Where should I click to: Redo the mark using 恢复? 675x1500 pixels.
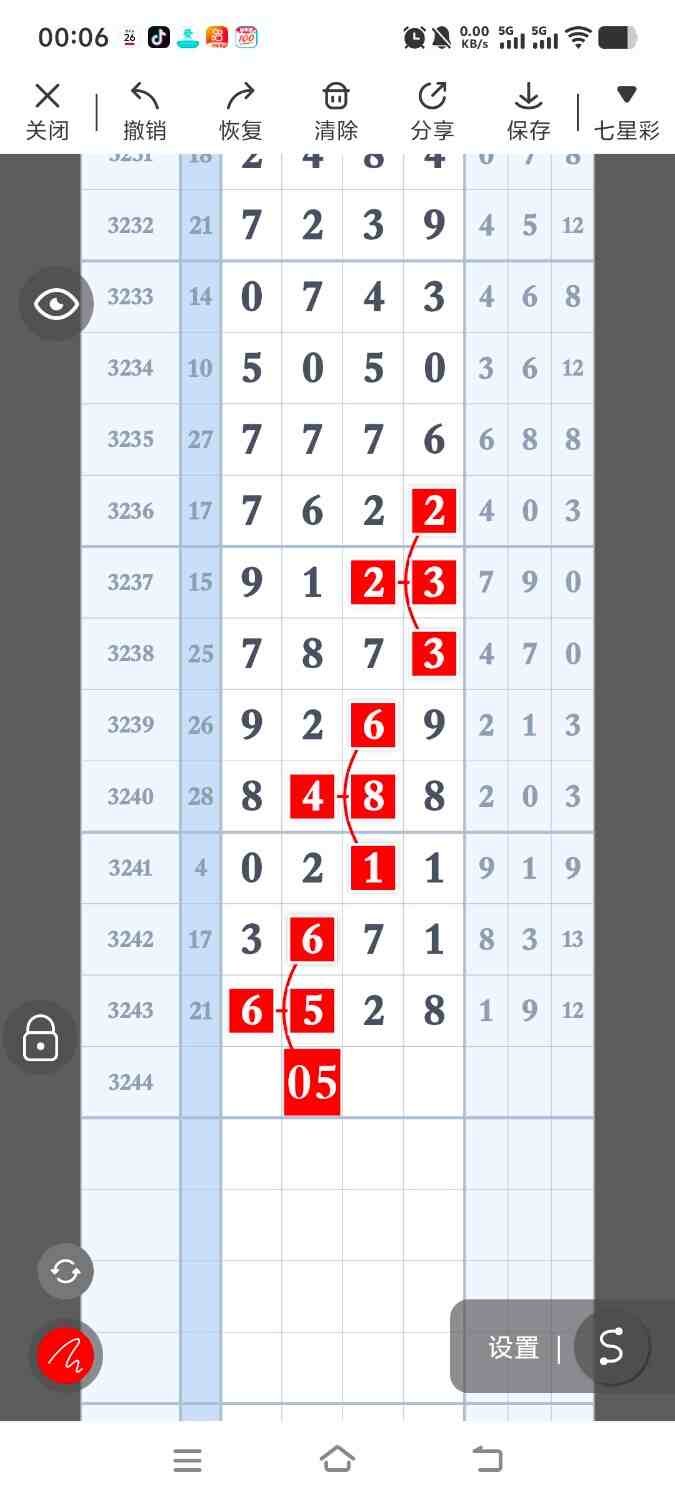[x=240, y=111]
